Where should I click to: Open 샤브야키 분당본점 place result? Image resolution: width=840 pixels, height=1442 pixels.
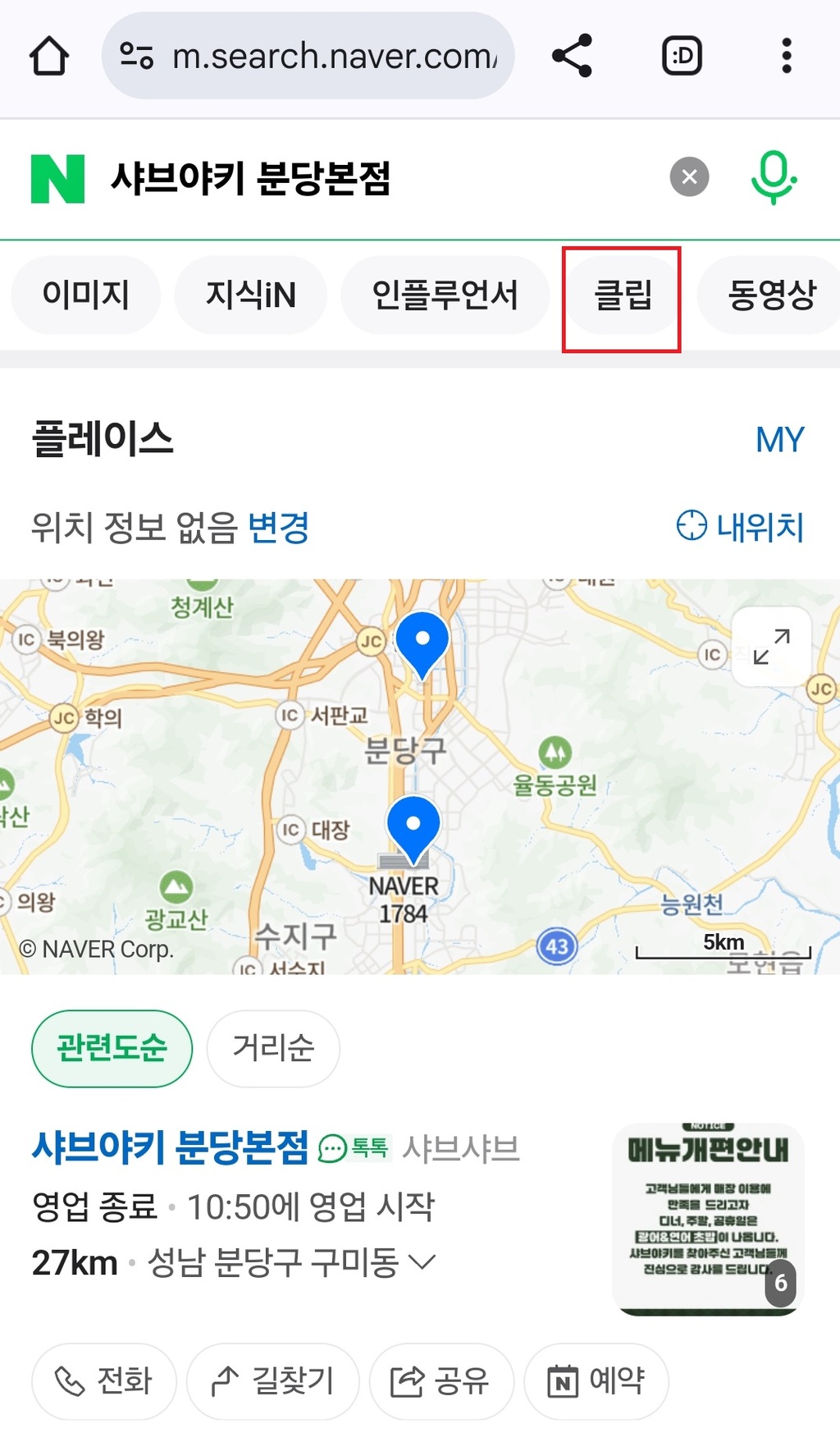pos(171,1147)
